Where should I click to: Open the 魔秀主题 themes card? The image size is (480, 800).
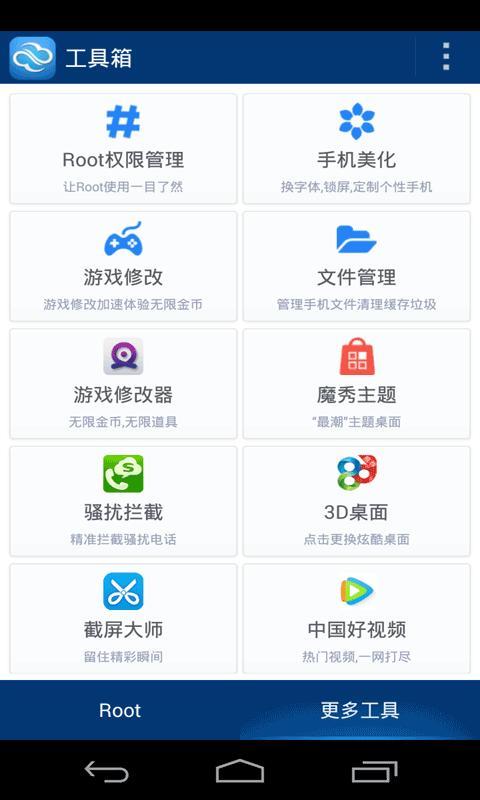[x=356, y=384]
